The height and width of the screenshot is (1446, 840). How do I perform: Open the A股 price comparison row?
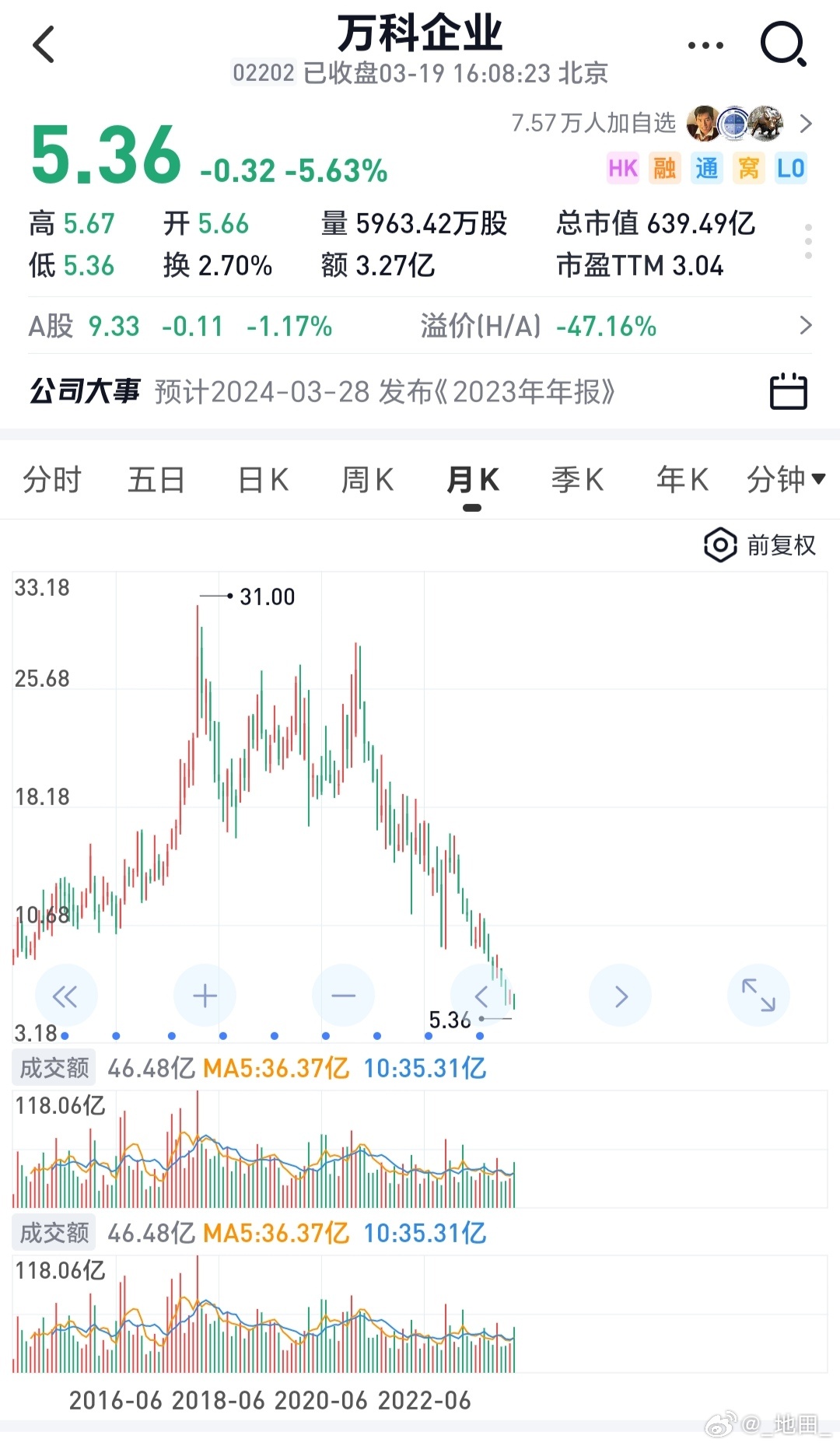coord(420,326)
